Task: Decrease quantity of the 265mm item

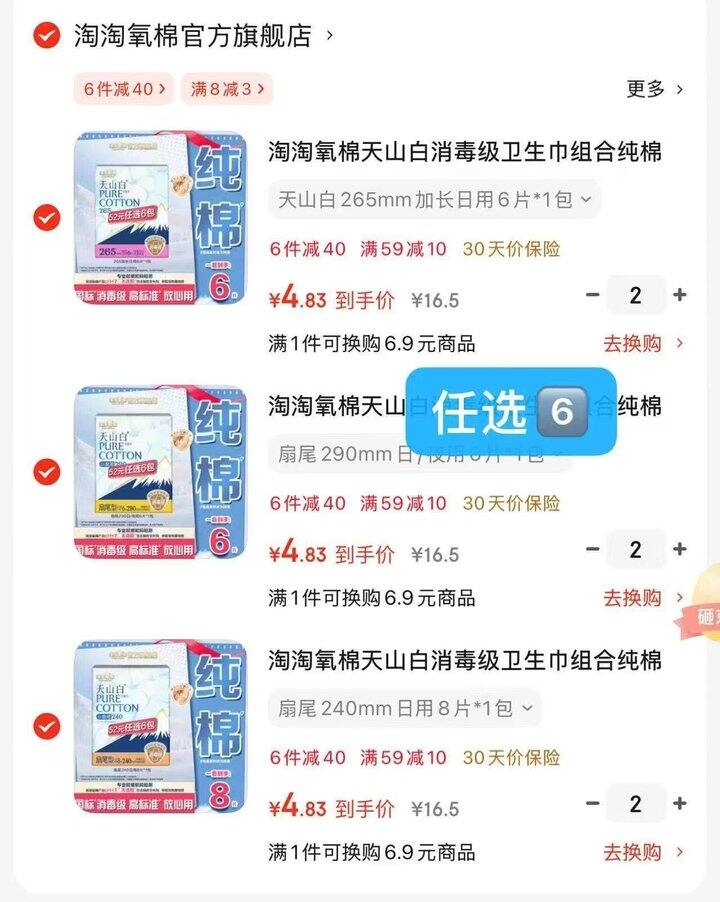Action: click(x=593, y=295)
